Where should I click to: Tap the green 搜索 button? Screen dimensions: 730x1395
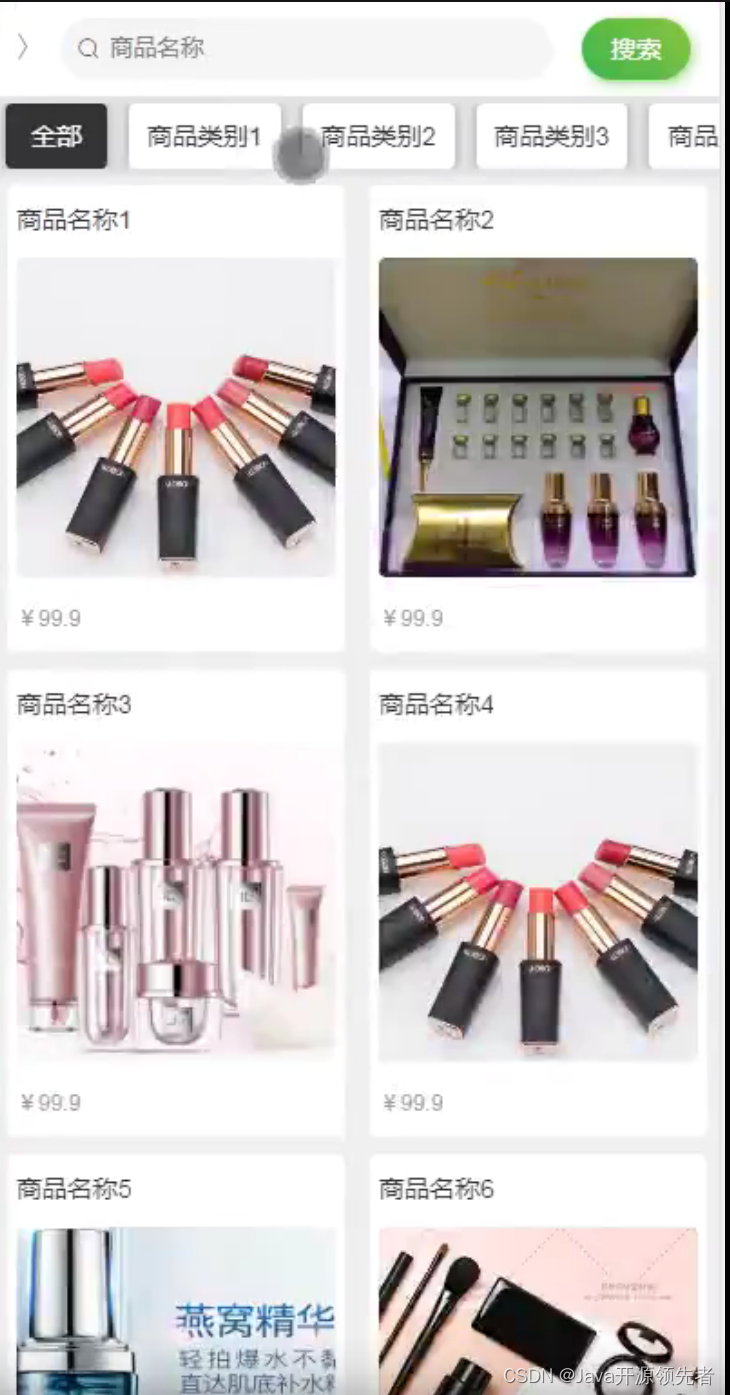tap(636, 49)
